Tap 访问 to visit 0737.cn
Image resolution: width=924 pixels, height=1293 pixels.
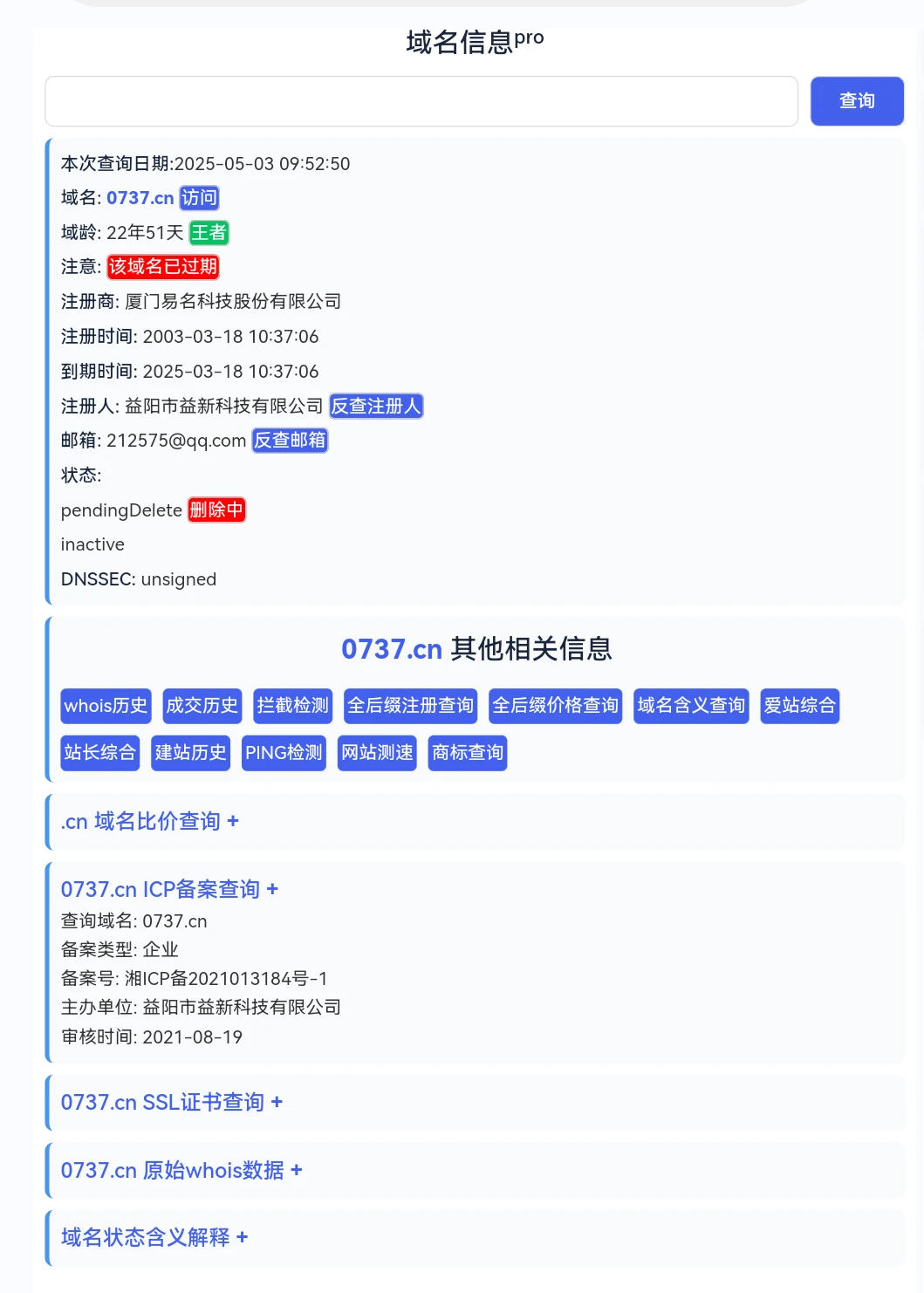pos(199,198)
